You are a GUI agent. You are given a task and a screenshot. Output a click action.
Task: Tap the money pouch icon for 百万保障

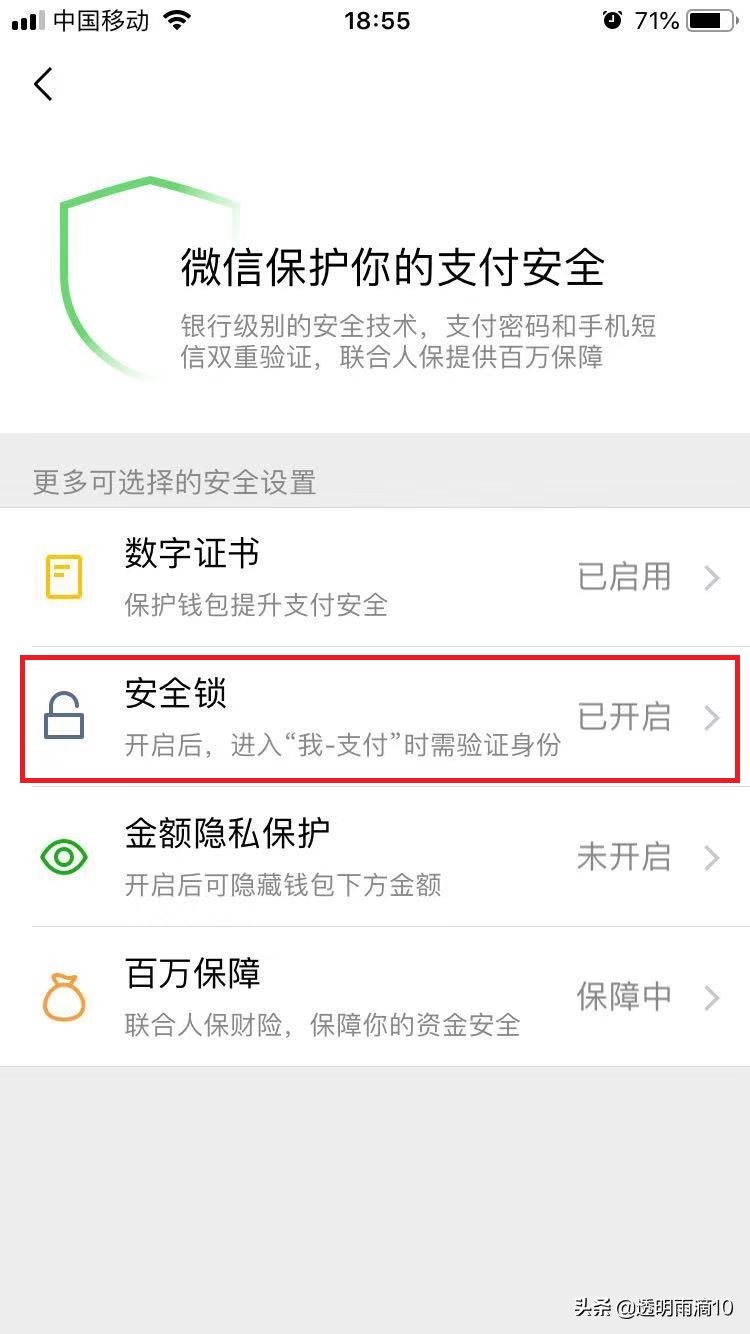(x=64, y=997)
